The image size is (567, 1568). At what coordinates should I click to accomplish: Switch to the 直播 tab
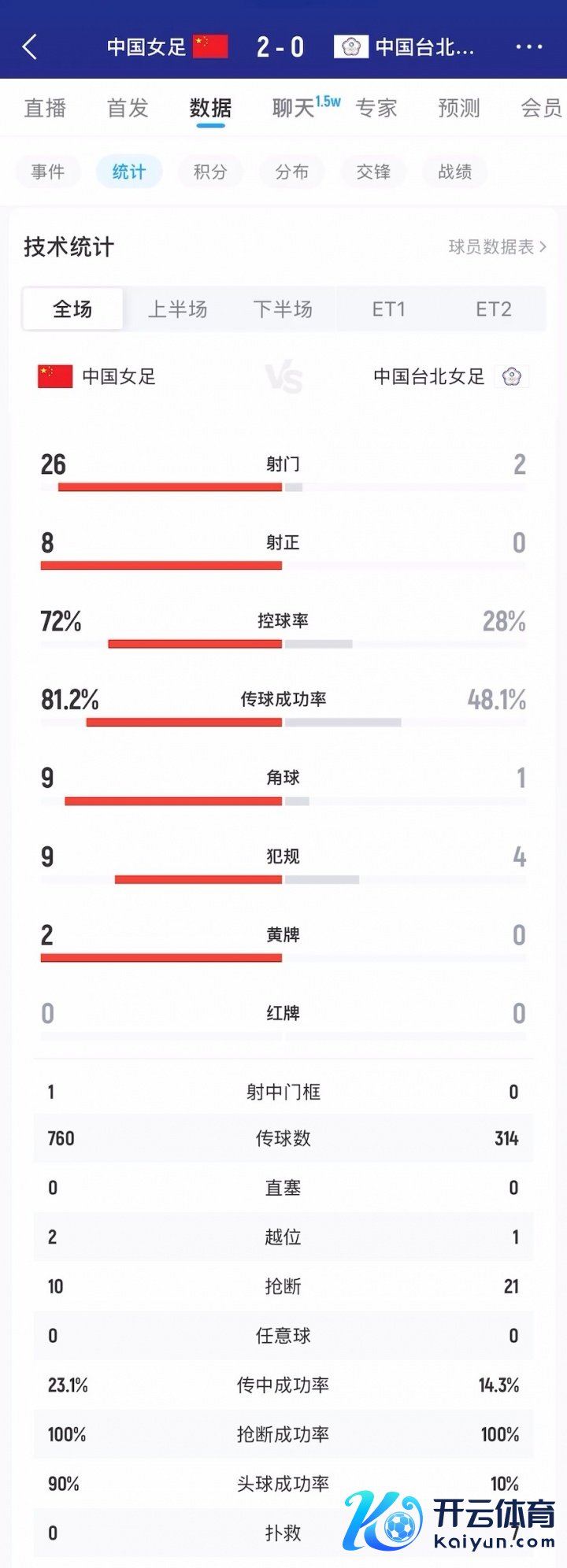[45, 108]
